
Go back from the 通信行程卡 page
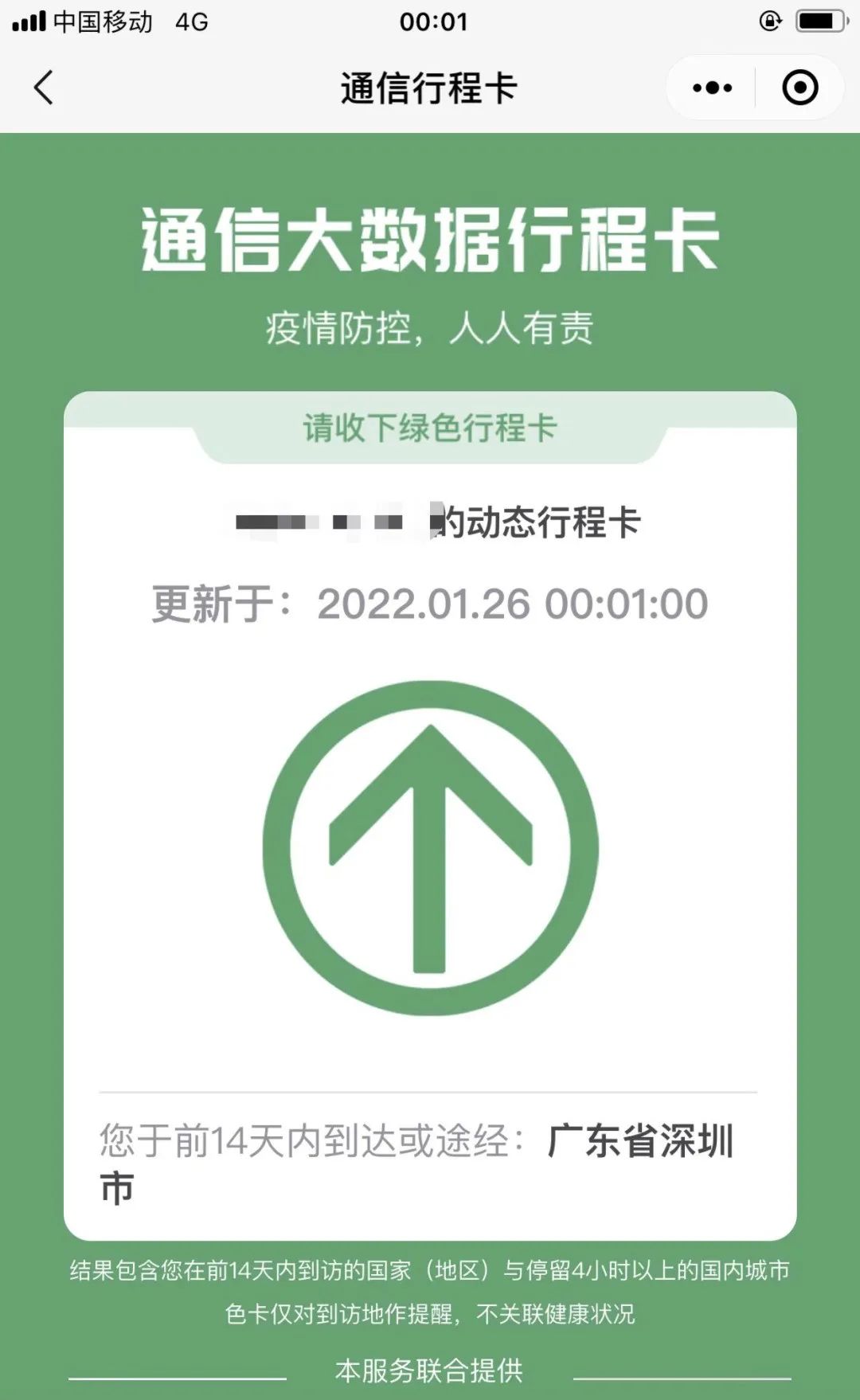click(x=45, y=88)
